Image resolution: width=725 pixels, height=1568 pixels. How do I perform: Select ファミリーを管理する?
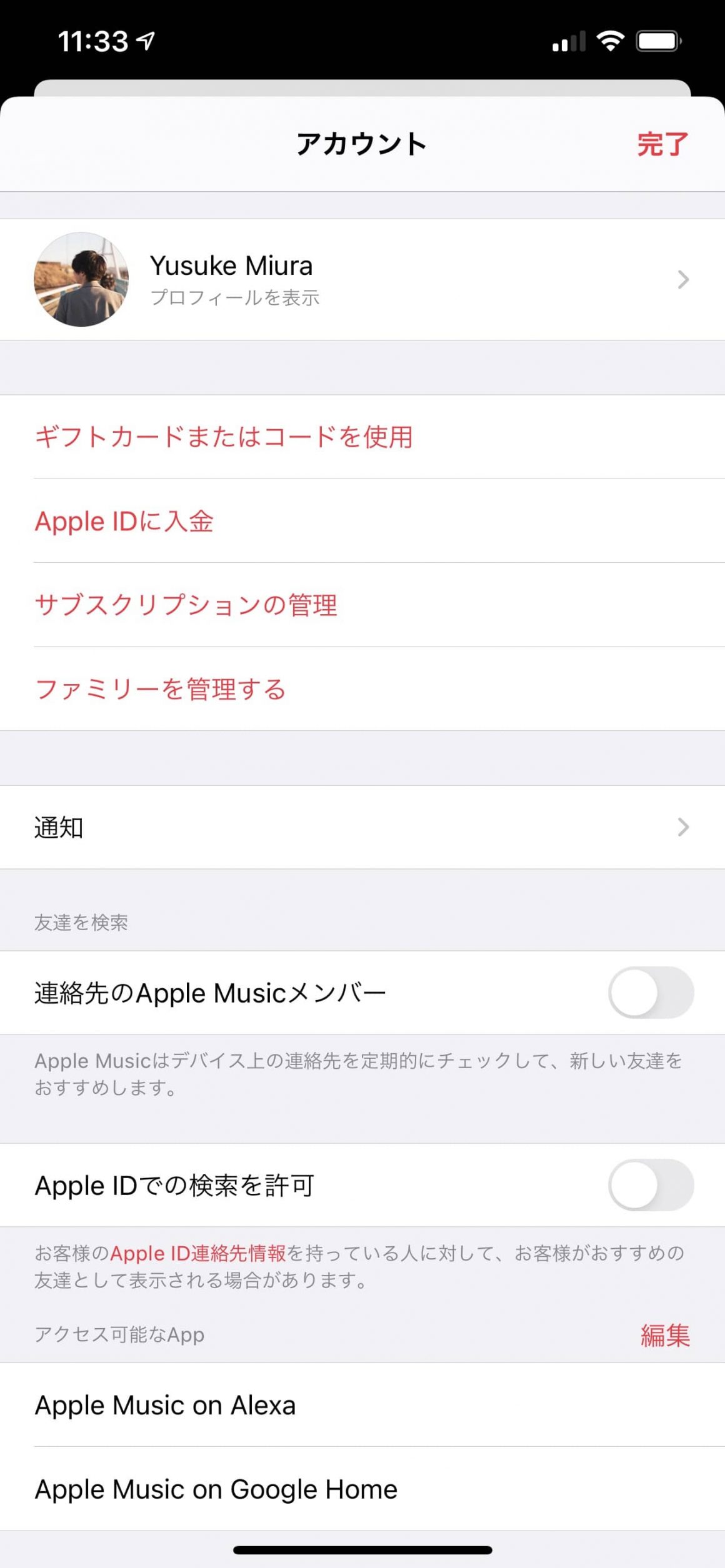point(161,689)
